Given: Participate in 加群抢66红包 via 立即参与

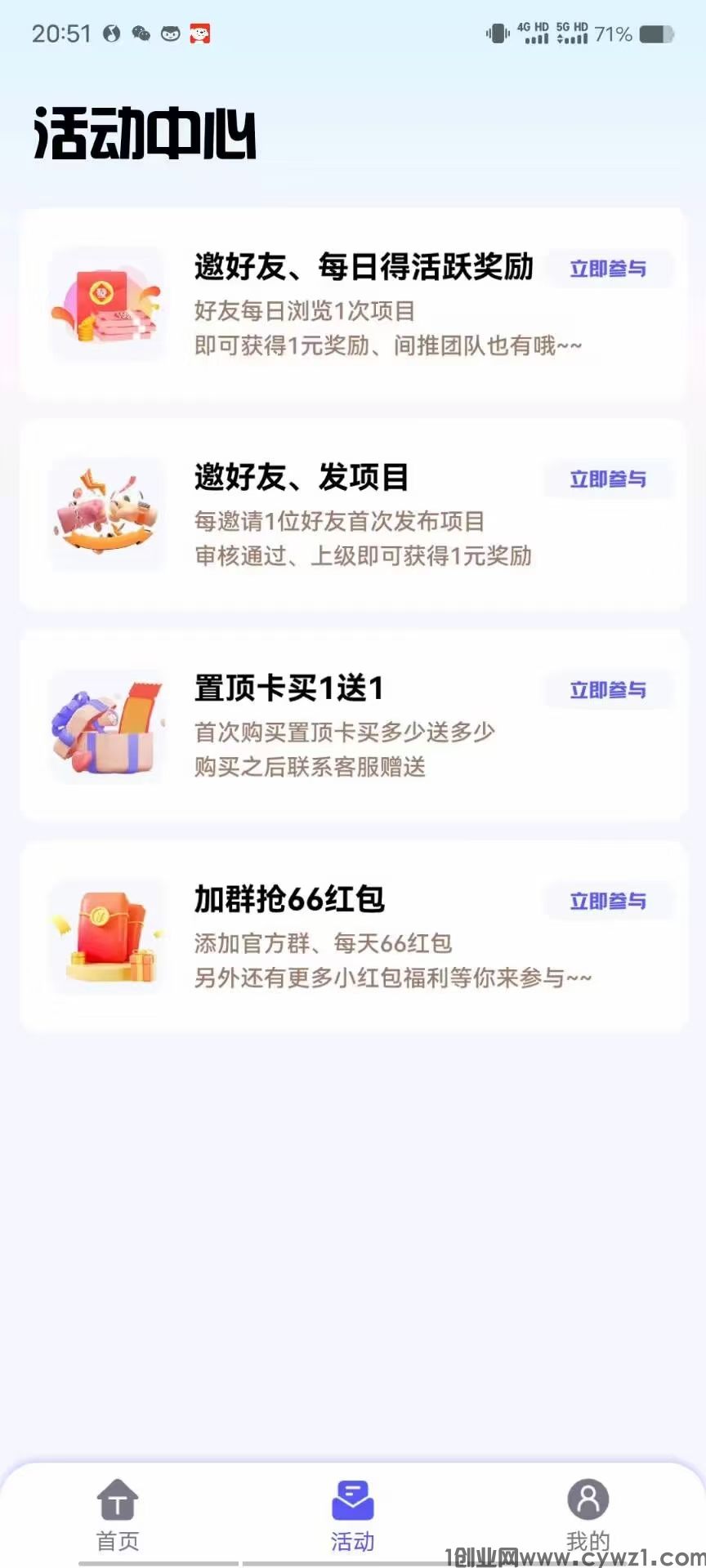Looking at the screenshot, I should click(x=608, y=901).
